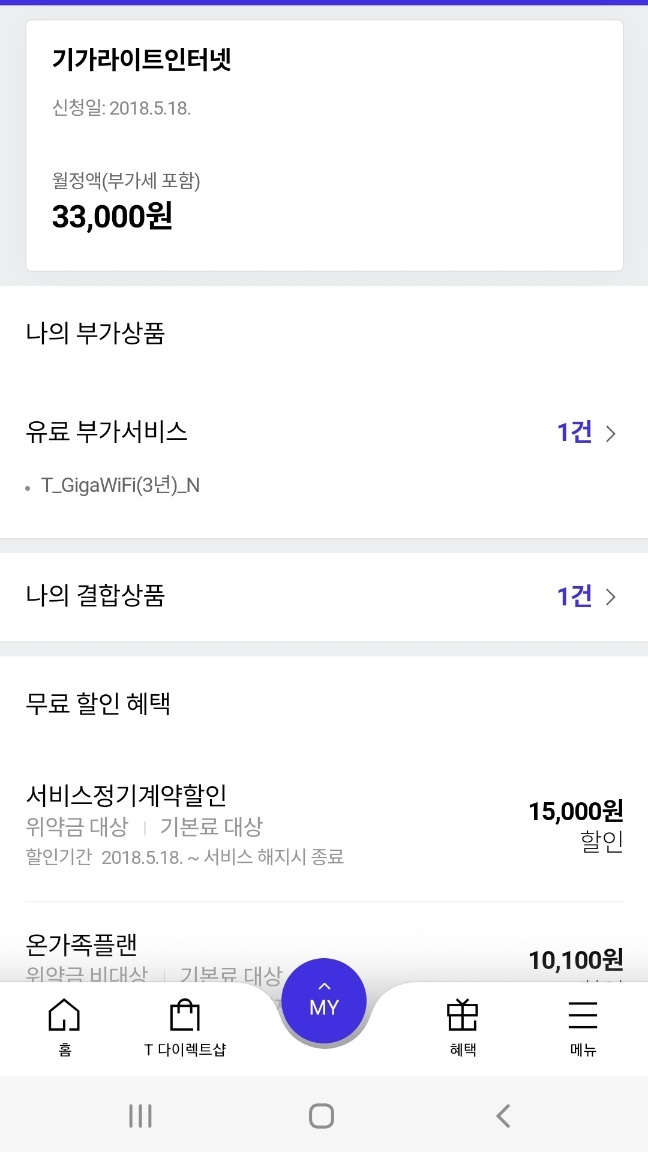The width and height of the screenshot is (648, 1152).
Task: Open the system recent apps view
Action: coord(140,1116)
